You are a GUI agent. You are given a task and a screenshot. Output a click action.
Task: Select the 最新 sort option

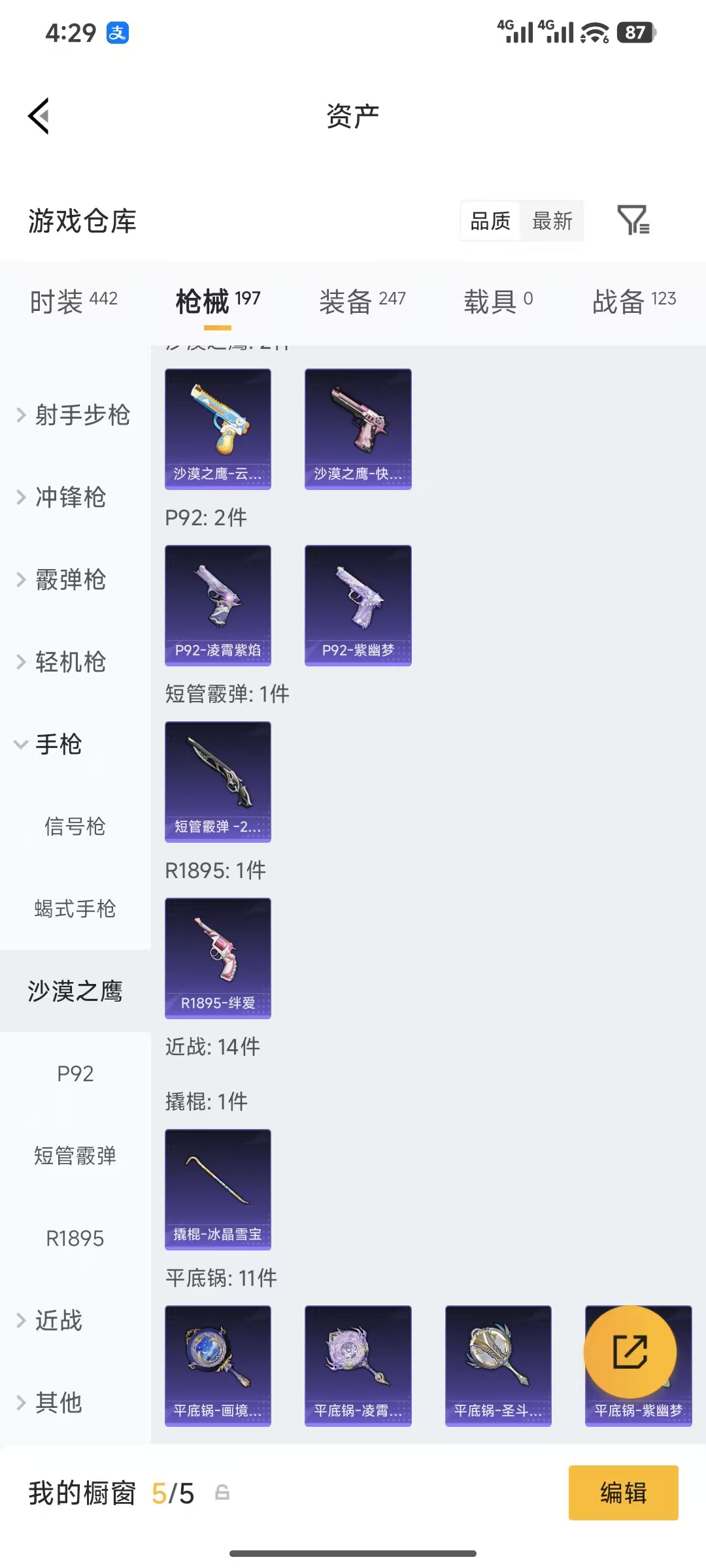click(x=552, y=221)
